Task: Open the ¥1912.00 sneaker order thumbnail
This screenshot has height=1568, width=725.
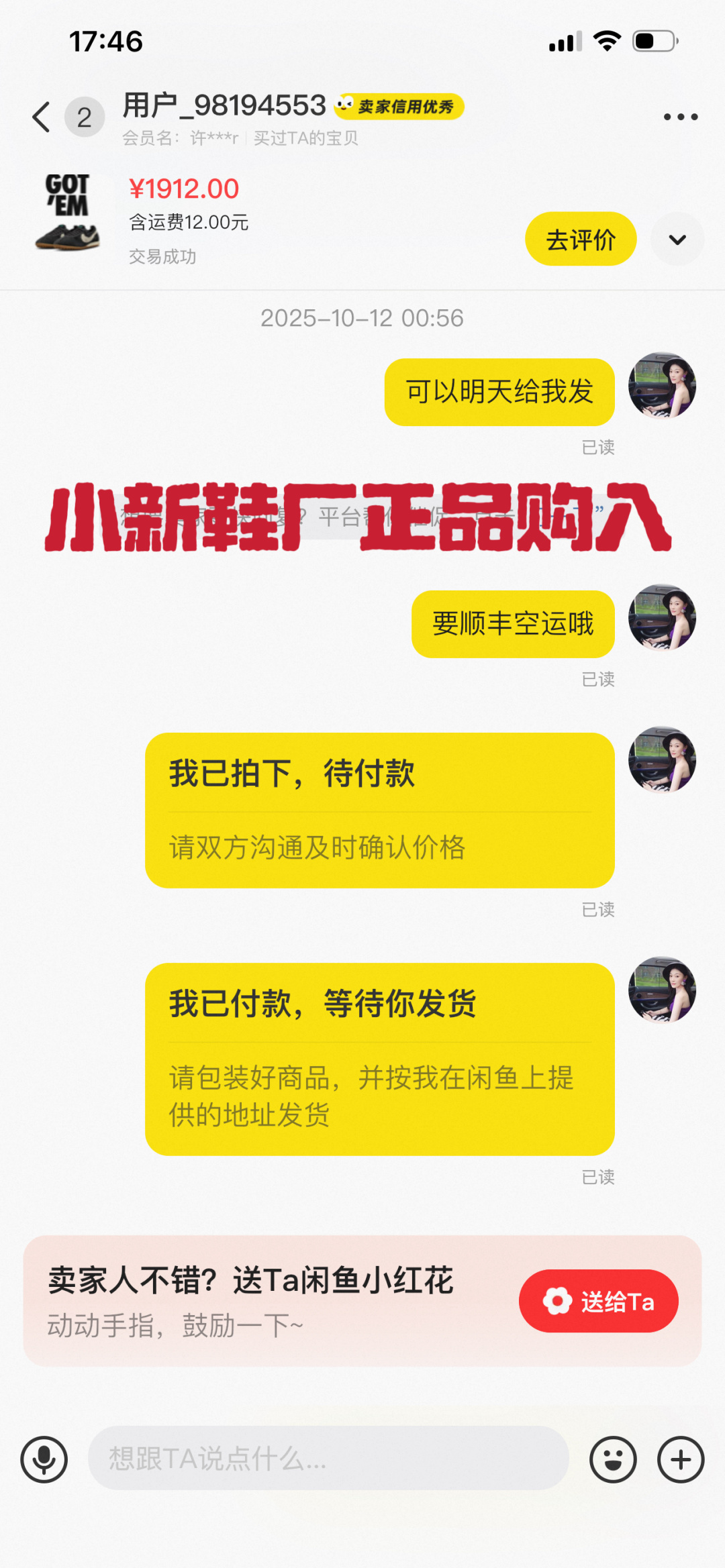Action: 67,212
